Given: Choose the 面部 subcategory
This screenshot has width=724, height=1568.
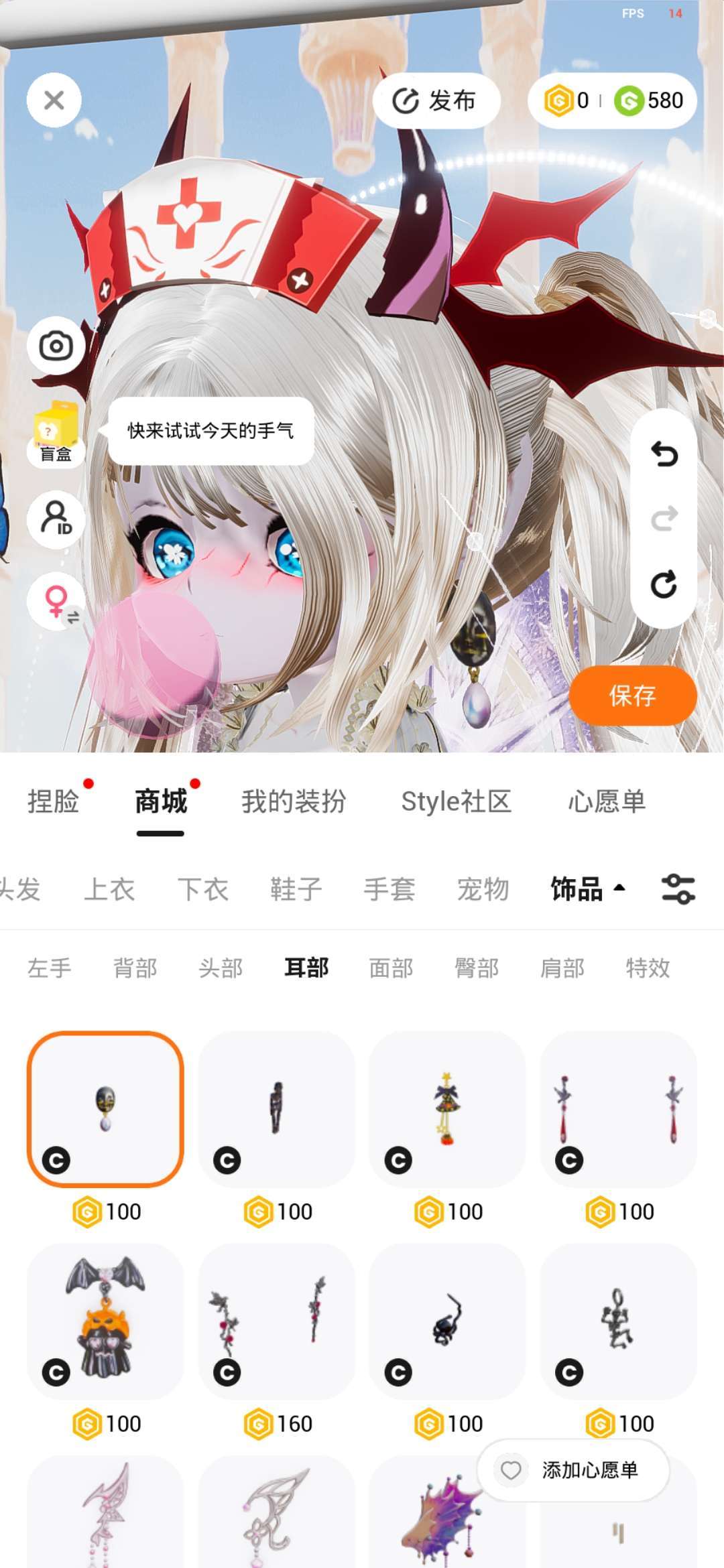Looking at the screenshot, I should (x=391, y=968).
